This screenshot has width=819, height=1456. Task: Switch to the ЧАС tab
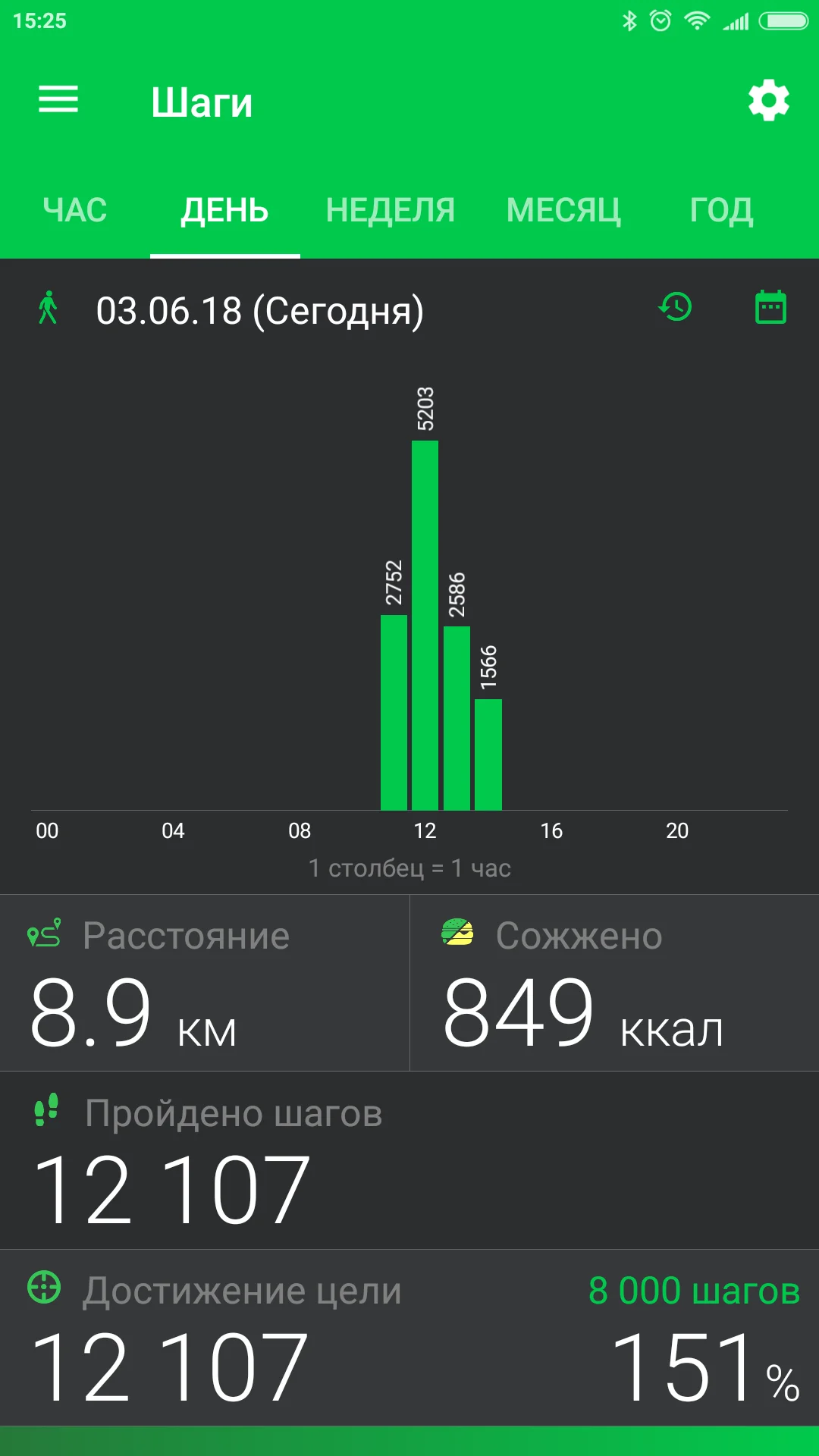coord(75,210)
